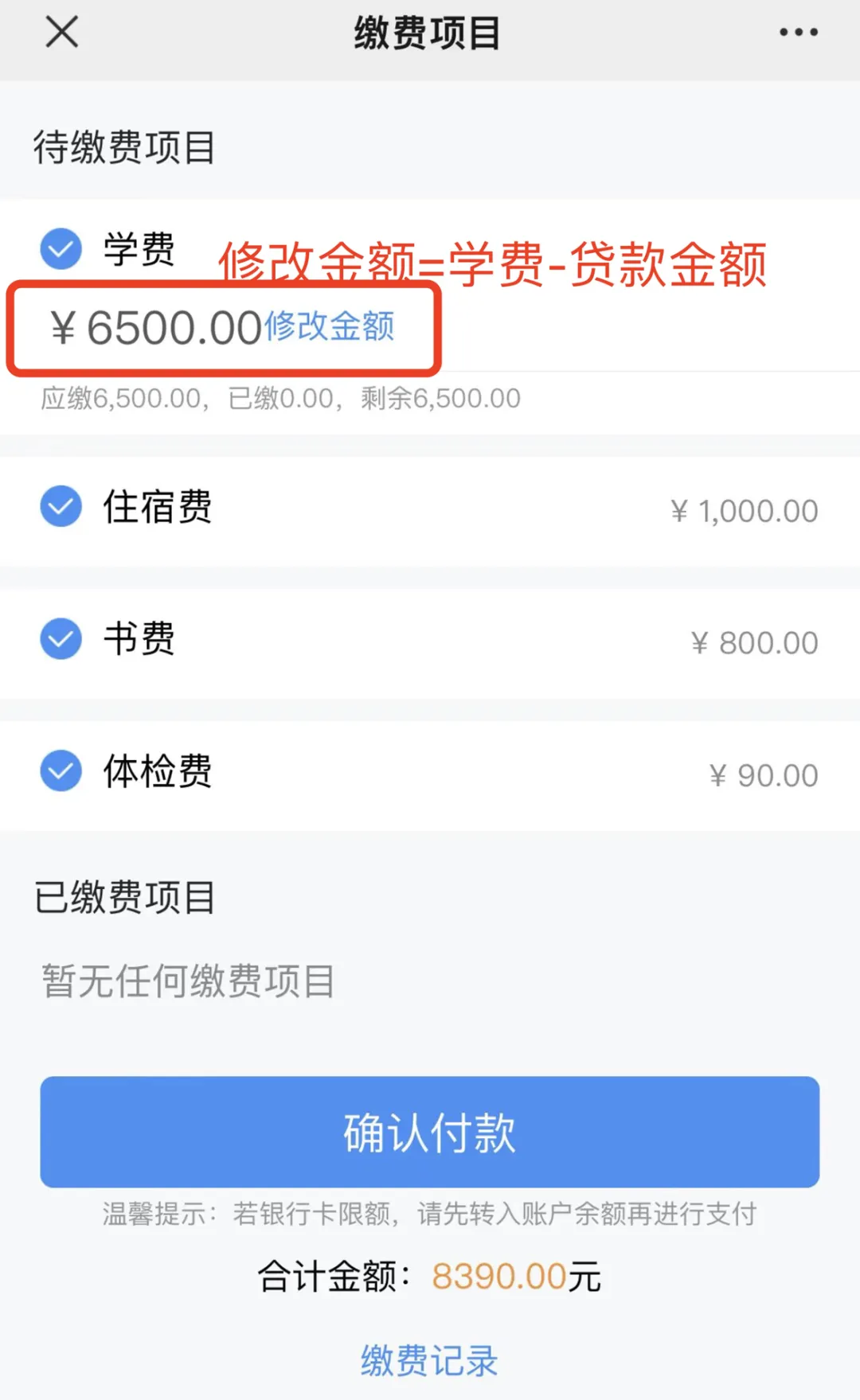The image size is (860, 1400).
Task: Close the 缴费项目 page
Action: coord(62,33)
